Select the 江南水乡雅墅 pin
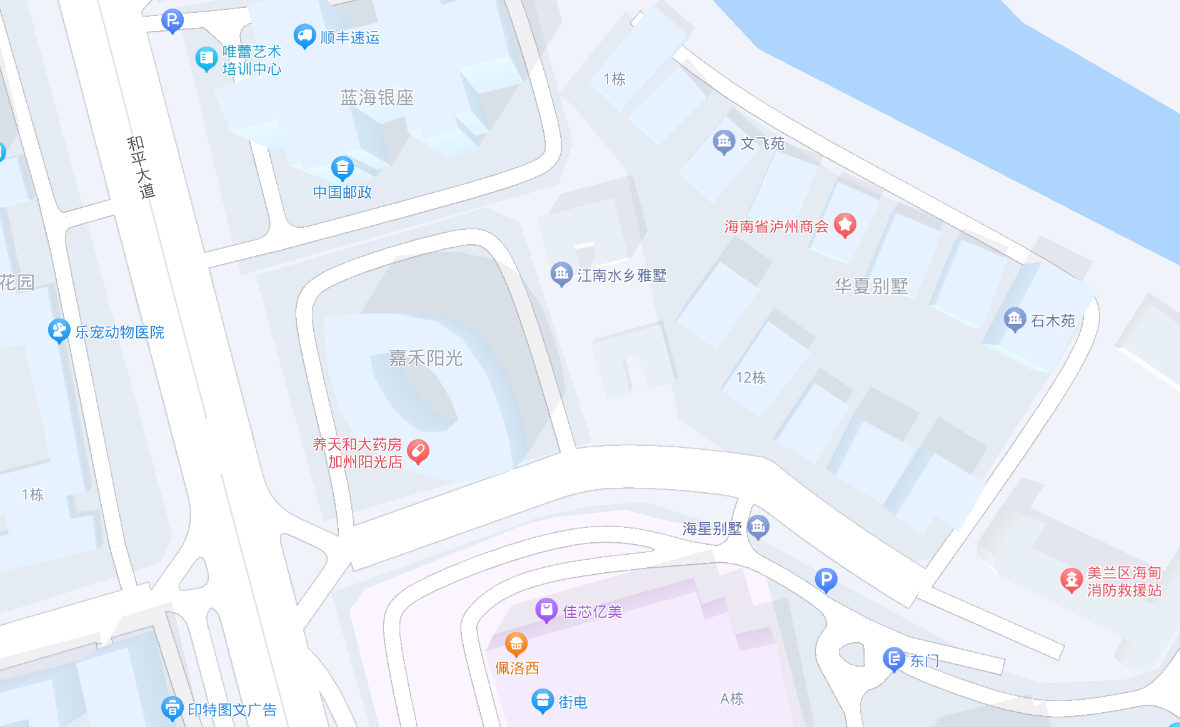The width and height of the screenshot is (1180, 727). tap(562, 274)
